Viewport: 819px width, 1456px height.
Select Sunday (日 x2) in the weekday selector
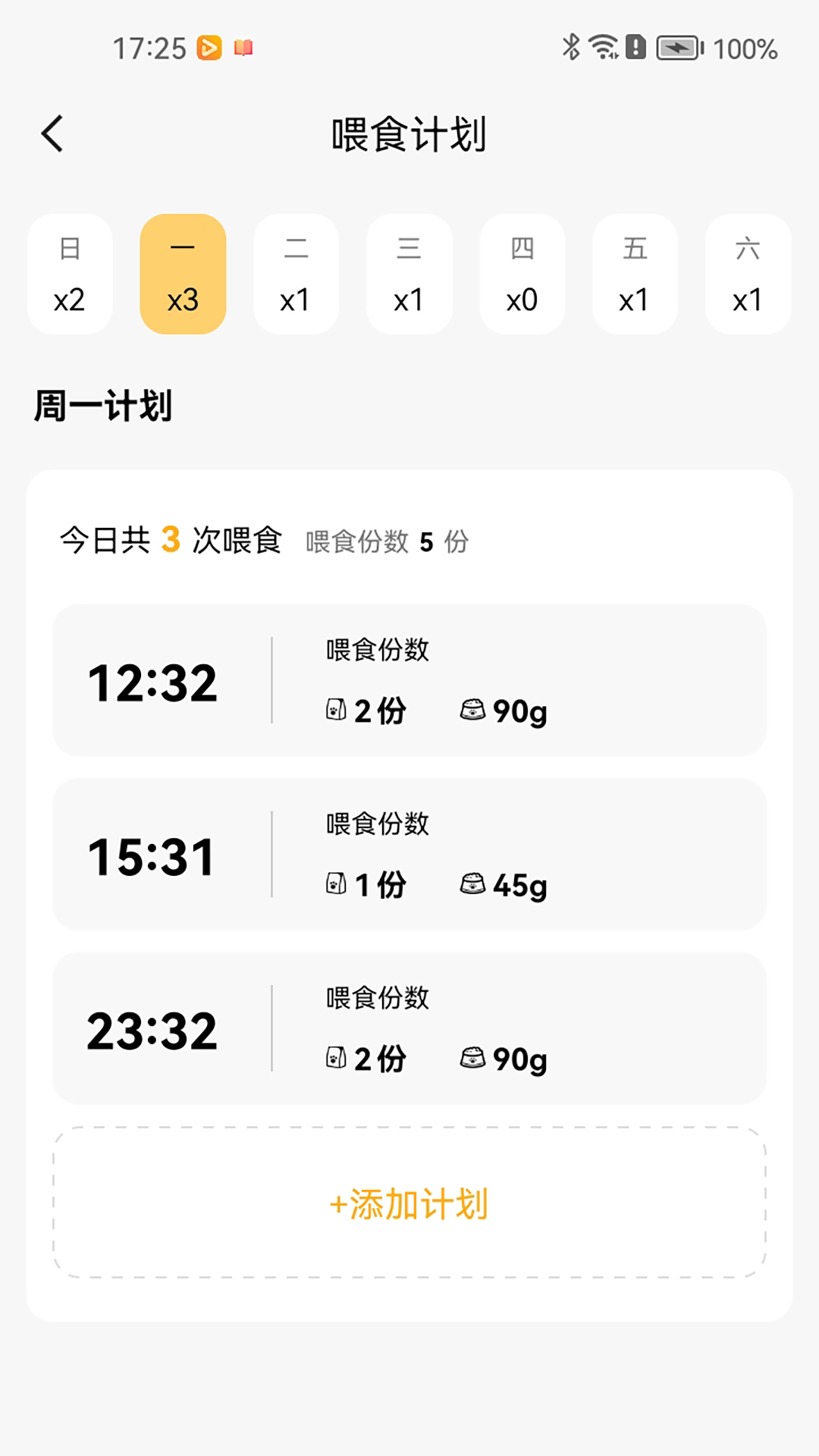(x=71, y=275)
